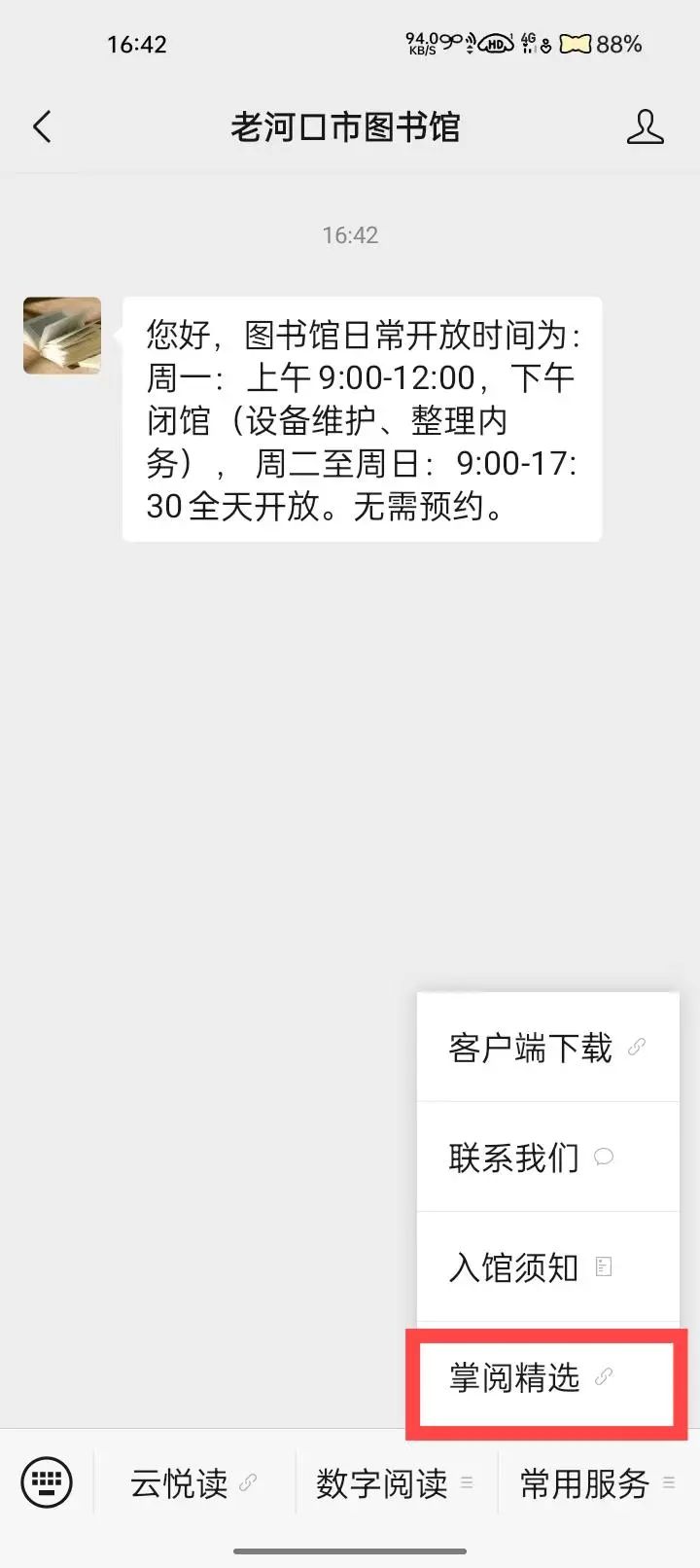
Task: Click the document icon beside 入馆须知
Action: pos(604,1266)
